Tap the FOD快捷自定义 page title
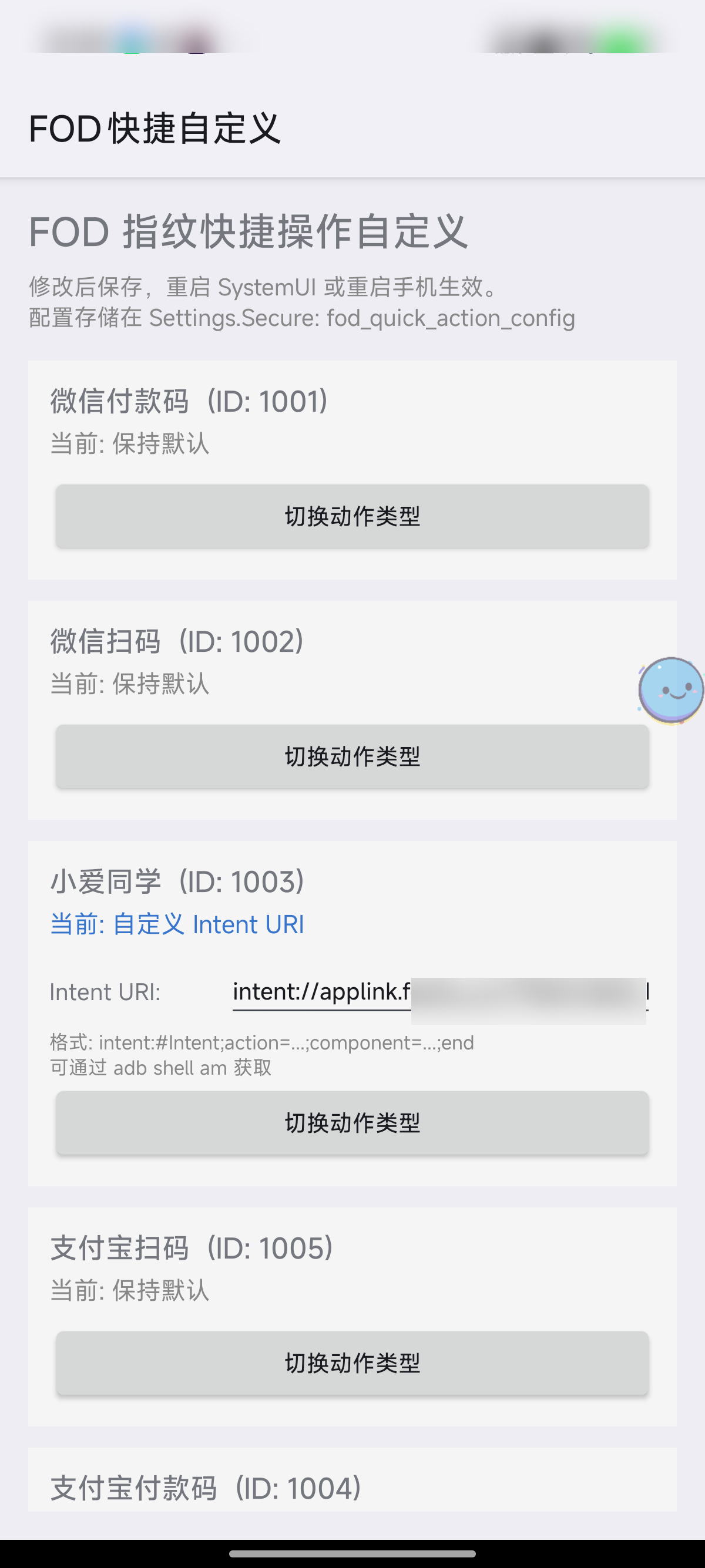The height and width of the screenshot is (1568, 705). click(155, 129)
